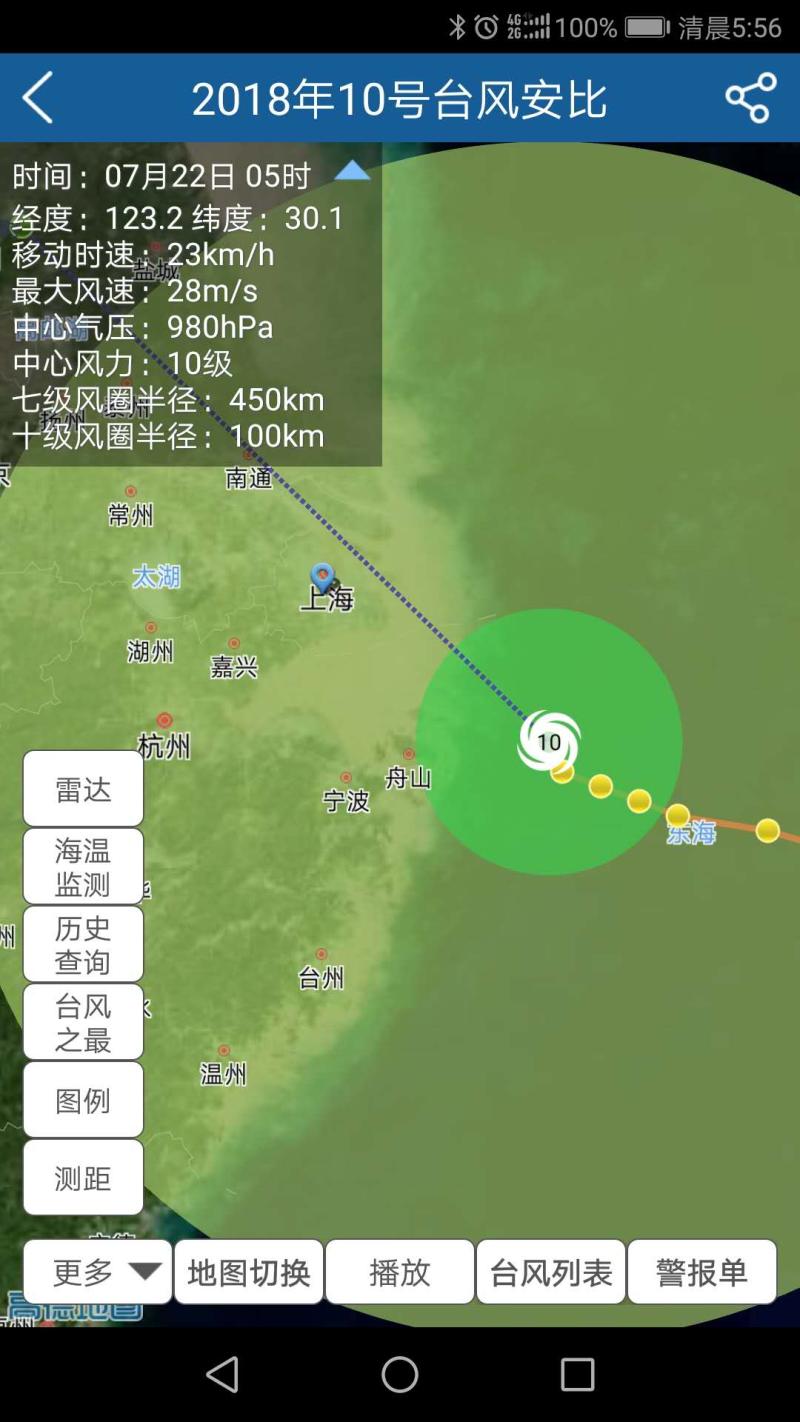Share the typhoon Ampil page
Viewport: 800px width, 1422px height.
(750, 98)
